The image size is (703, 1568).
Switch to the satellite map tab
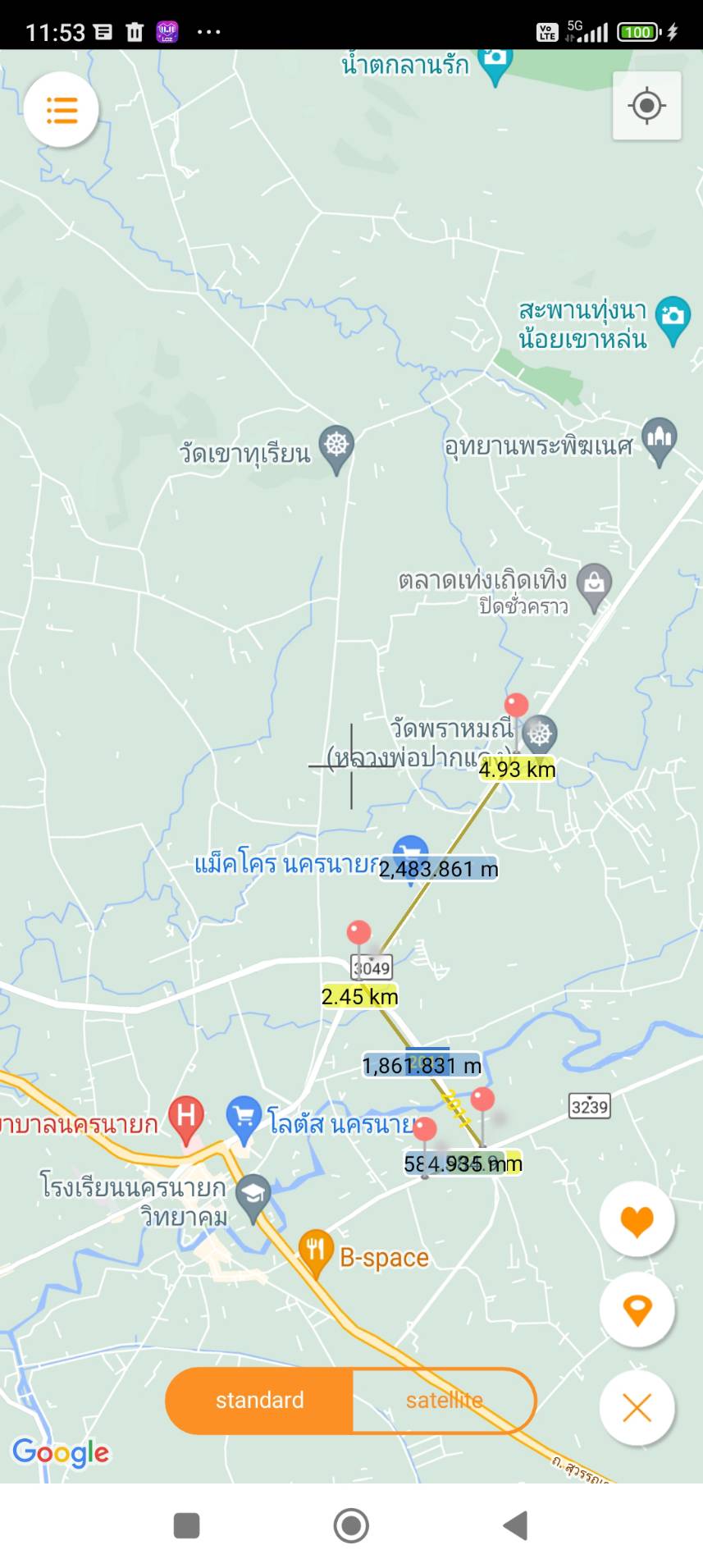pyautogui.click(x=444, y=1401)
